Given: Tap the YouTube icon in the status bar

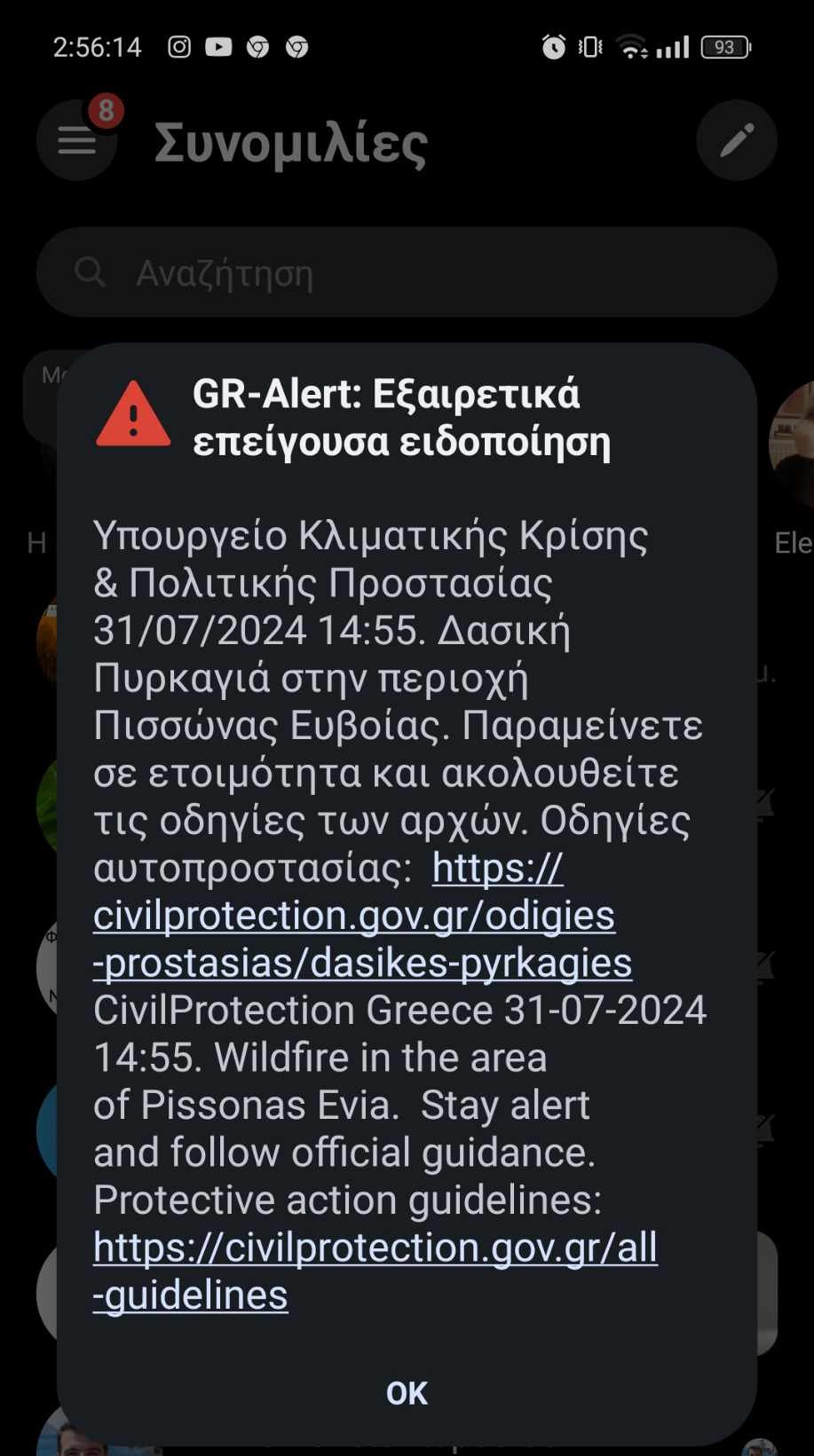Looking at the screenshot, I should (x=218, y=46).
